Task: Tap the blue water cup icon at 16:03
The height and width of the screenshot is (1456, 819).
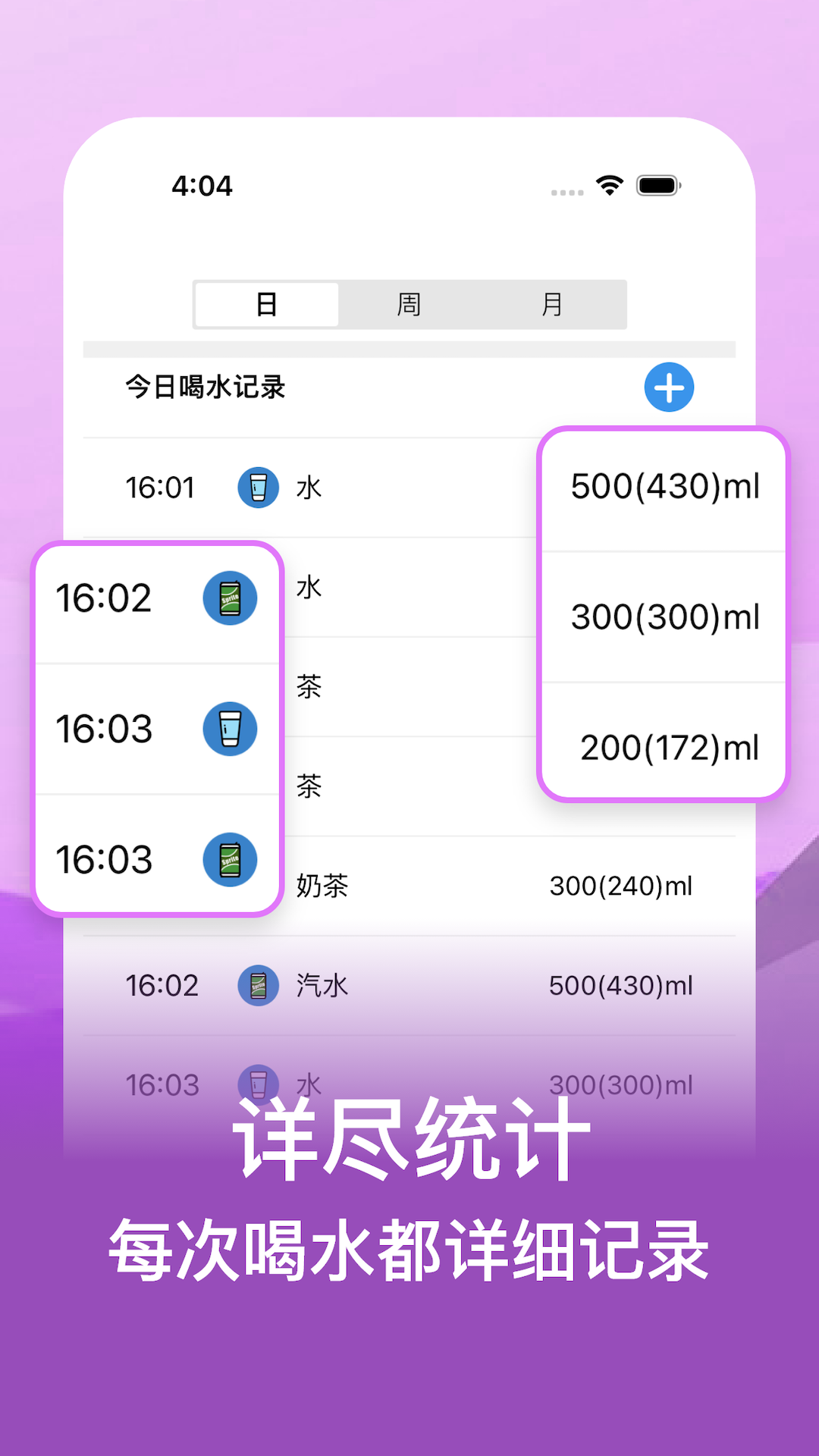Action: coord(231,728)
